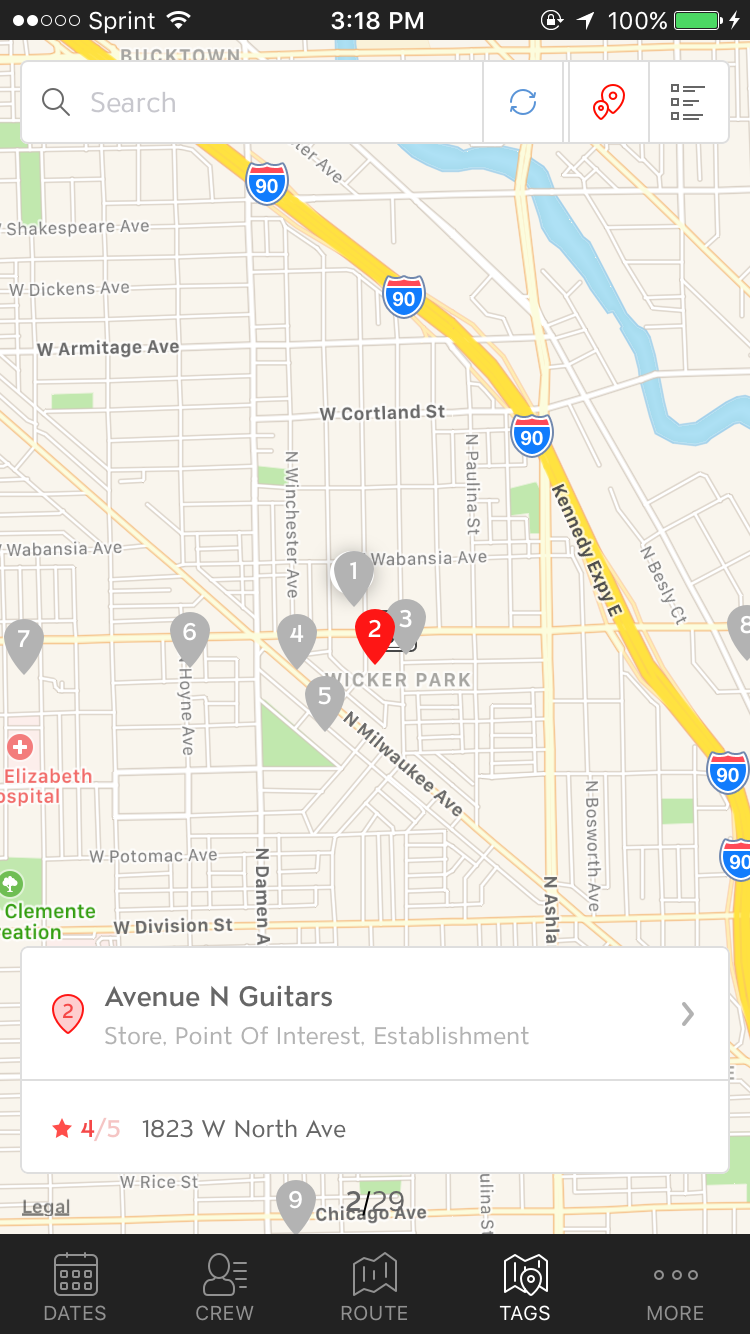Screen dimensions: 750x1334
Task: Tap the Search field
Action: (252, 102)
